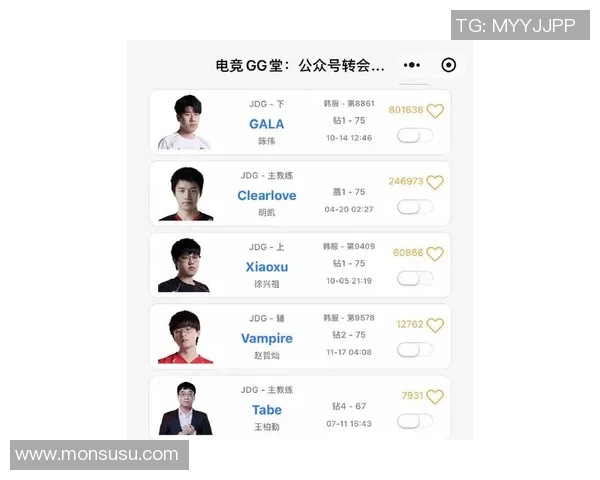Tap the heart on Xiaoxu's card

[435, 254]
